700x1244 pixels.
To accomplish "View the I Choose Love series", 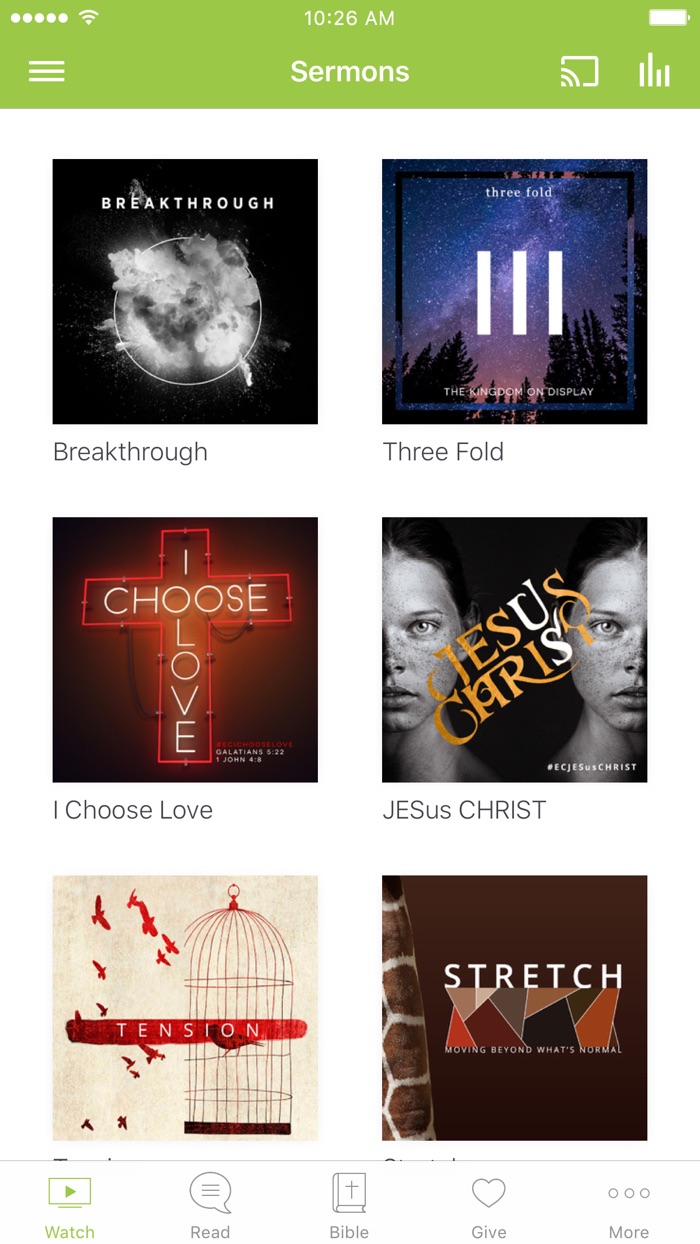I will tap(185, 649).
